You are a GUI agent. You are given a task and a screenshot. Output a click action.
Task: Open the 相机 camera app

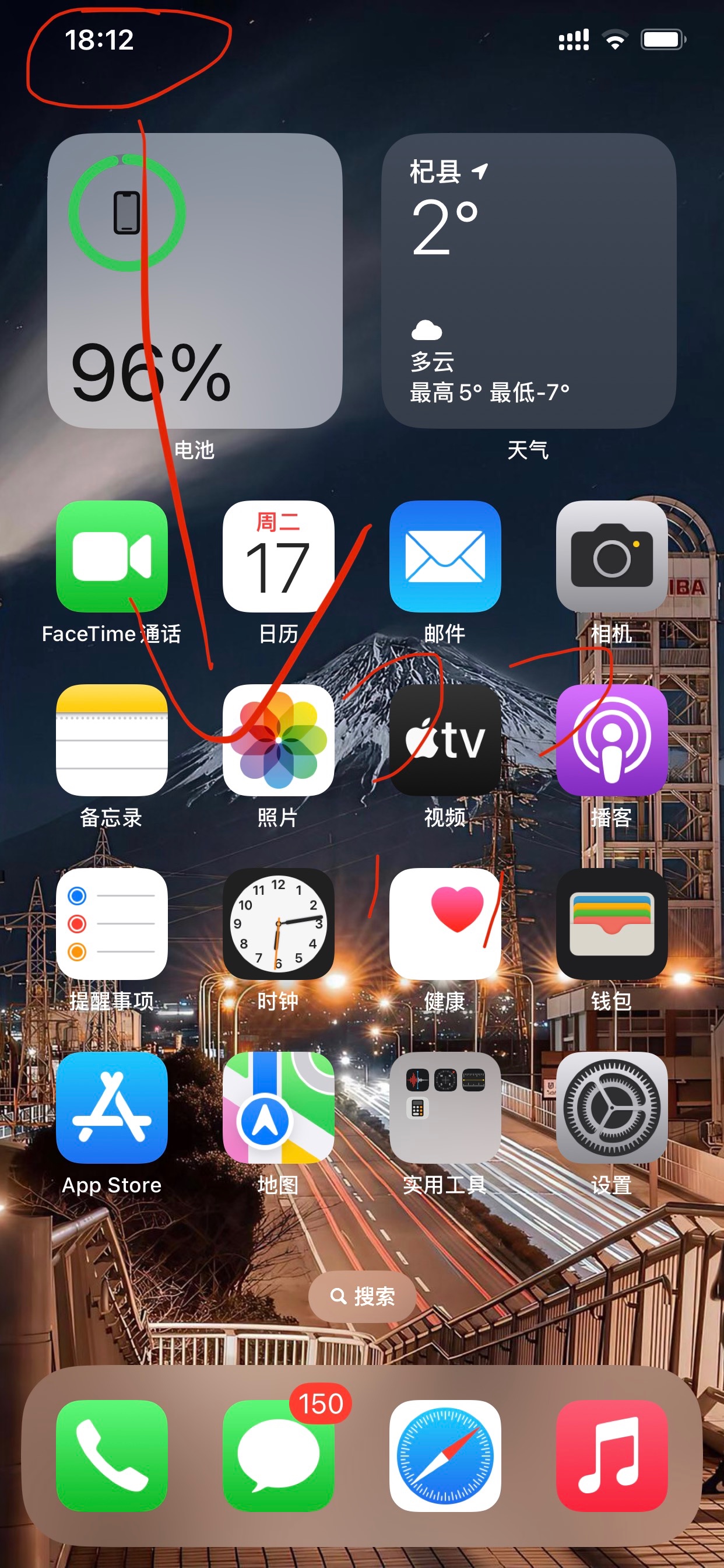coord(611,556)
